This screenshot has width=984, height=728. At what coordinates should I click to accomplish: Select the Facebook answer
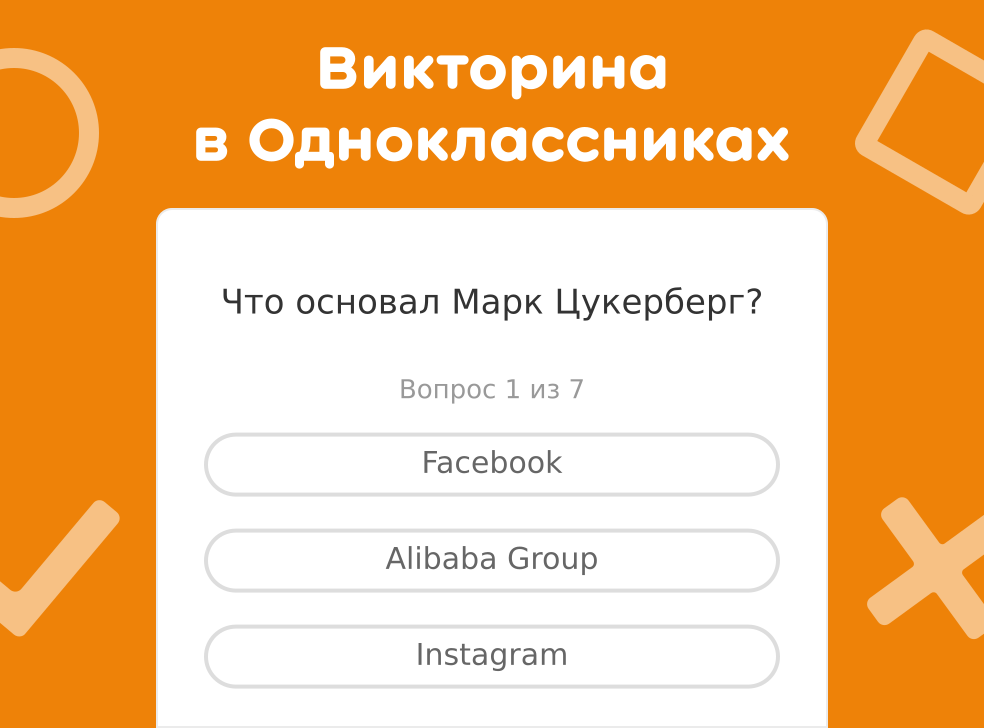click(491, 464)
